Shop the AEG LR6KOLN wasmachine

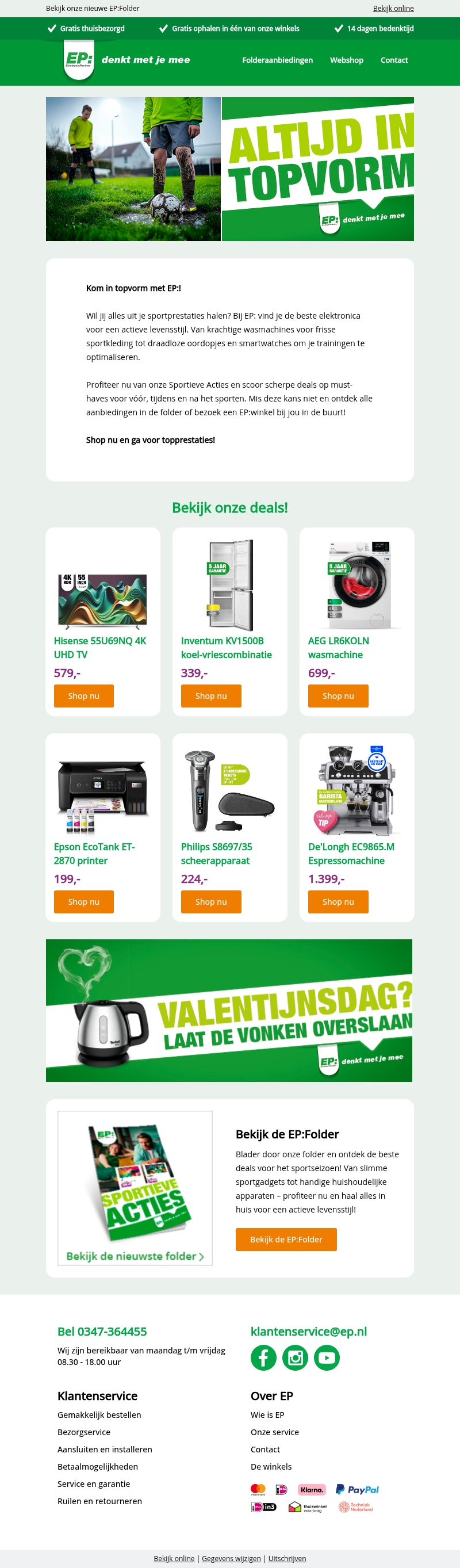tap(338, 696)
